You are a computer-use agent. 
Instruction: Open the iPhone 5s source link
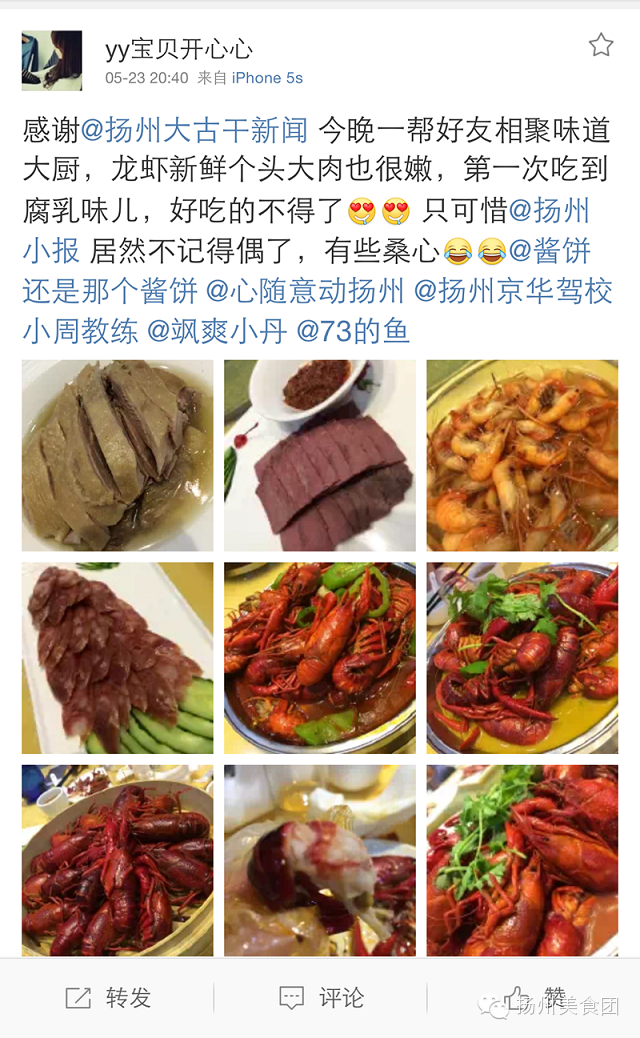(267, 77)
